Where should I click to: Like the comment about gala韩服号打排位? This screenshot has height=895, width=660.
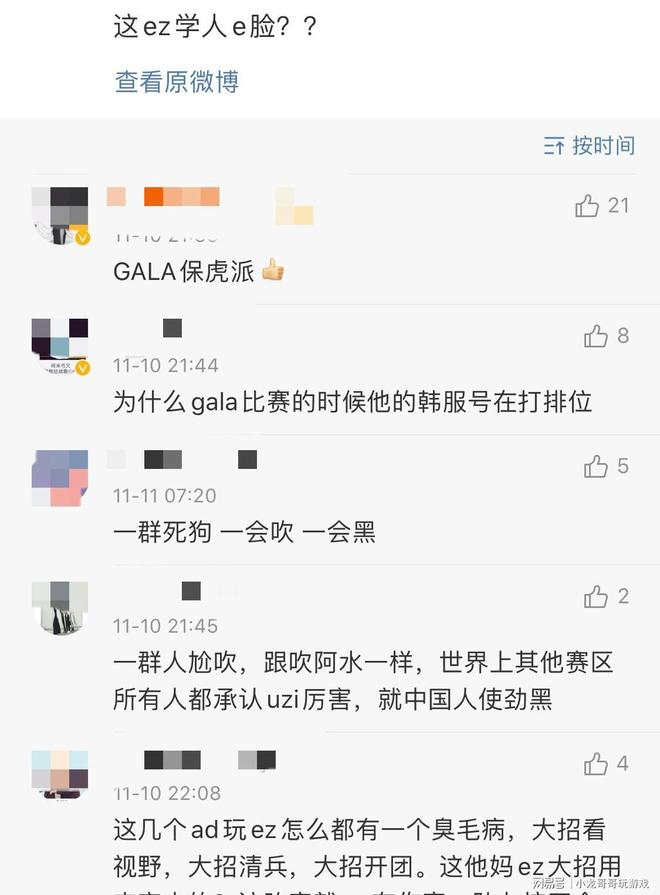point(596,336)
